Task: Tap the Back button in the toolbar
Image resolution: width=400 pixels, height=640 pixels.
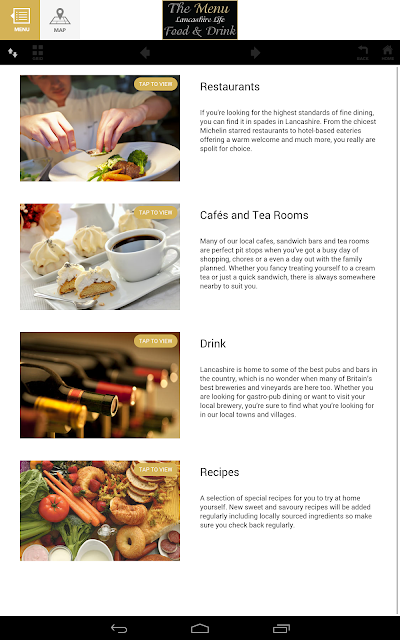Action: [362, 53]
